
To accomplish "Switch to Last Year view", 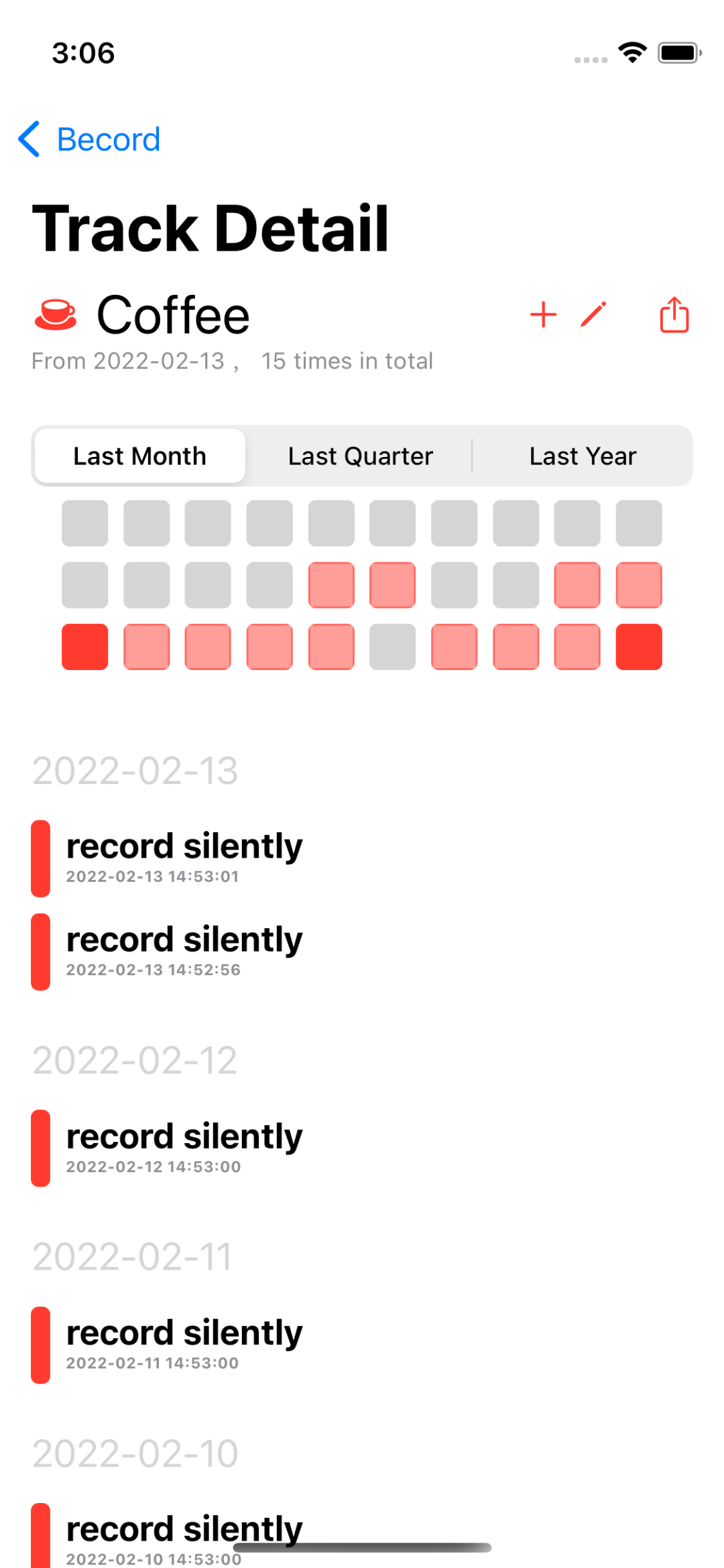I will pos(583,456).
